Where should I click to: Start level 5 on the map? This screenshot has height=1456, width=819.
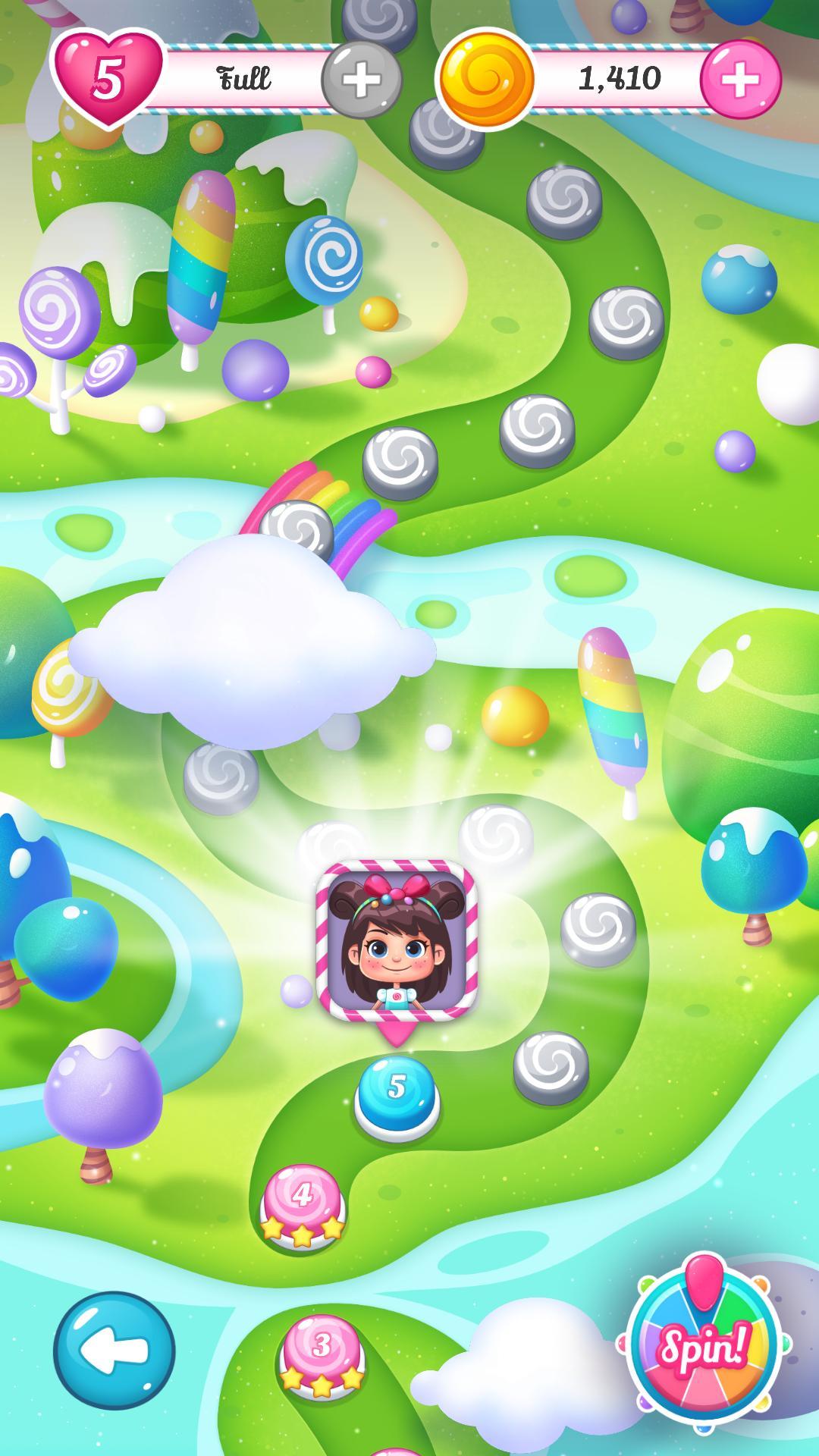[397, 1097]
